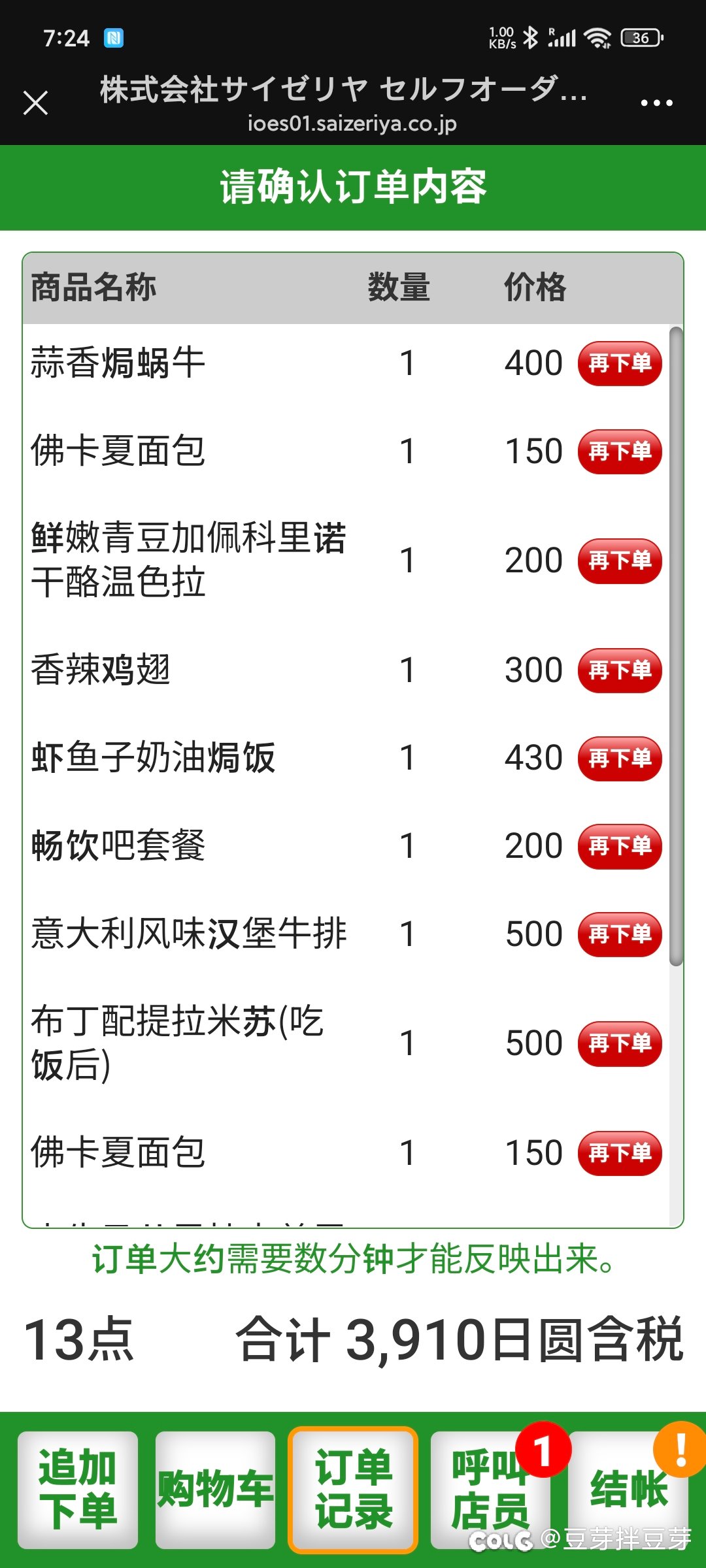Viewport: 706px width, 1568px height.
Task: Reorder 虾鱼子奶油焗饭
Action: click(620, 758)
